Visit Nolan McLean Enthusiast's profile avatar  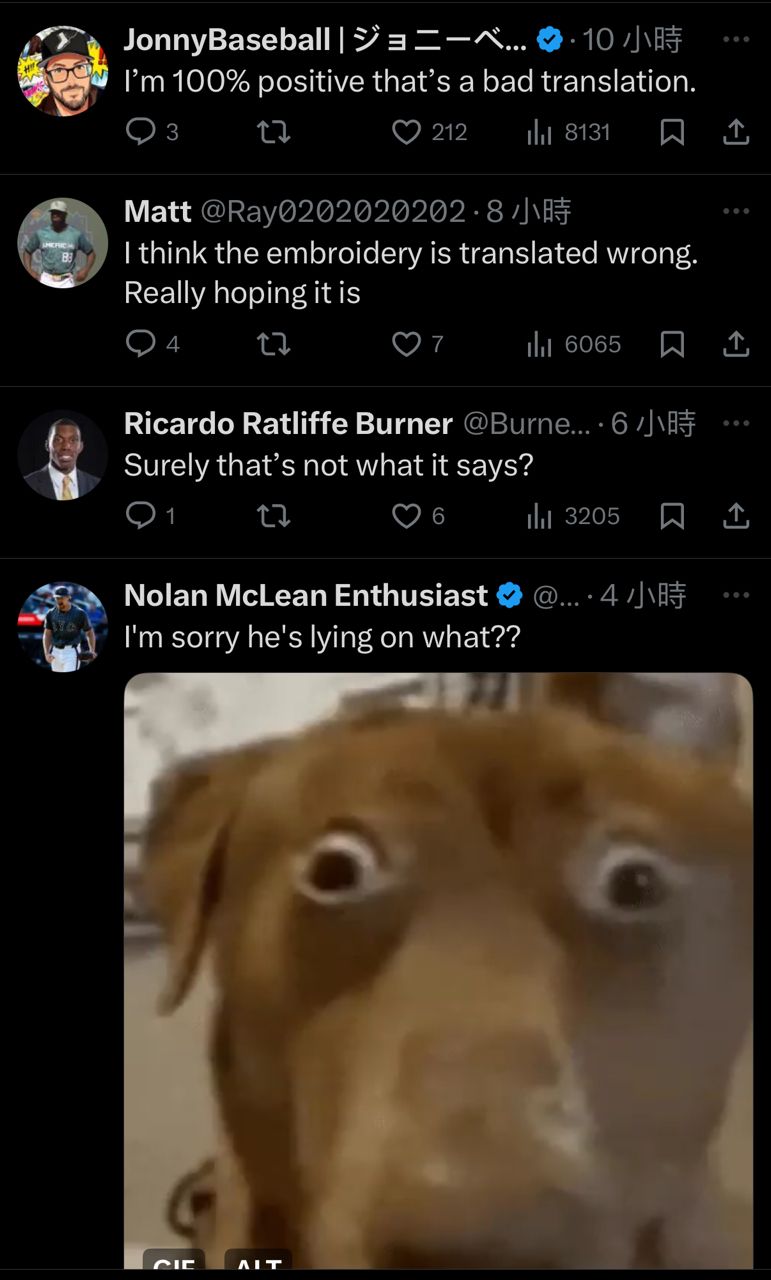[62, 627]
